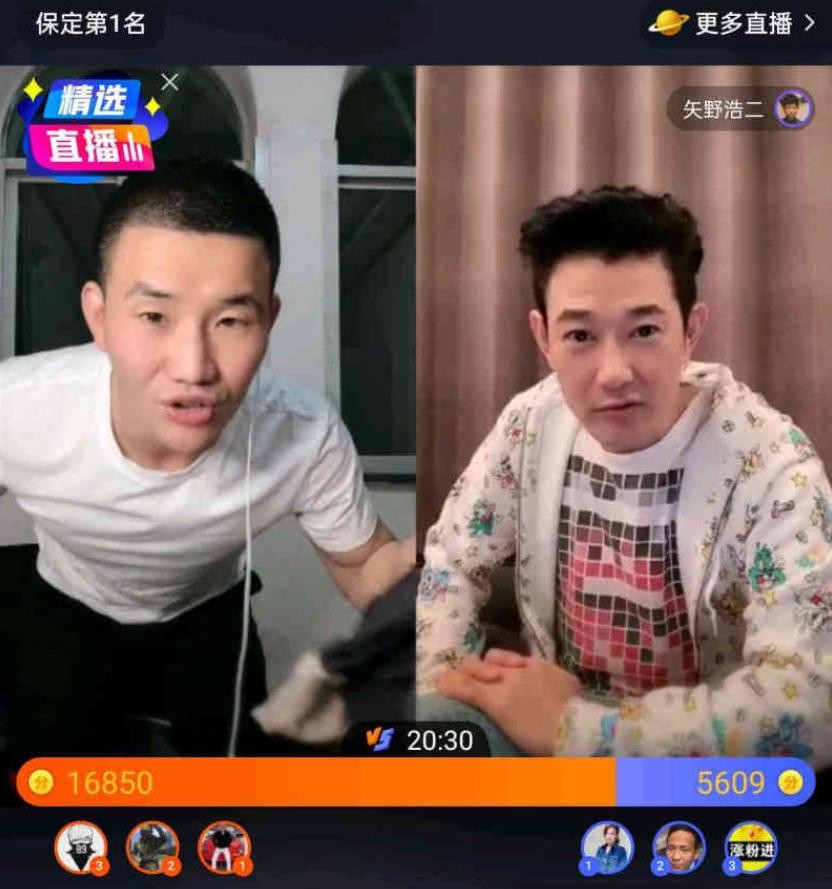Screen dimensions: 832x889
Task: Open 矢野浩二's profile chip
Action: click(742, 108)
